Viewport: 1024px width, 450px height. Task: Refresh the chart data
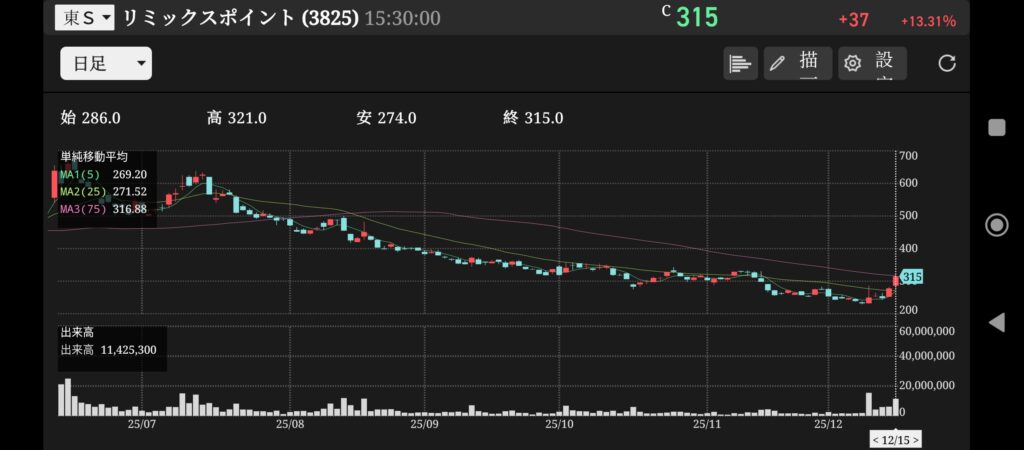point(946,64)
